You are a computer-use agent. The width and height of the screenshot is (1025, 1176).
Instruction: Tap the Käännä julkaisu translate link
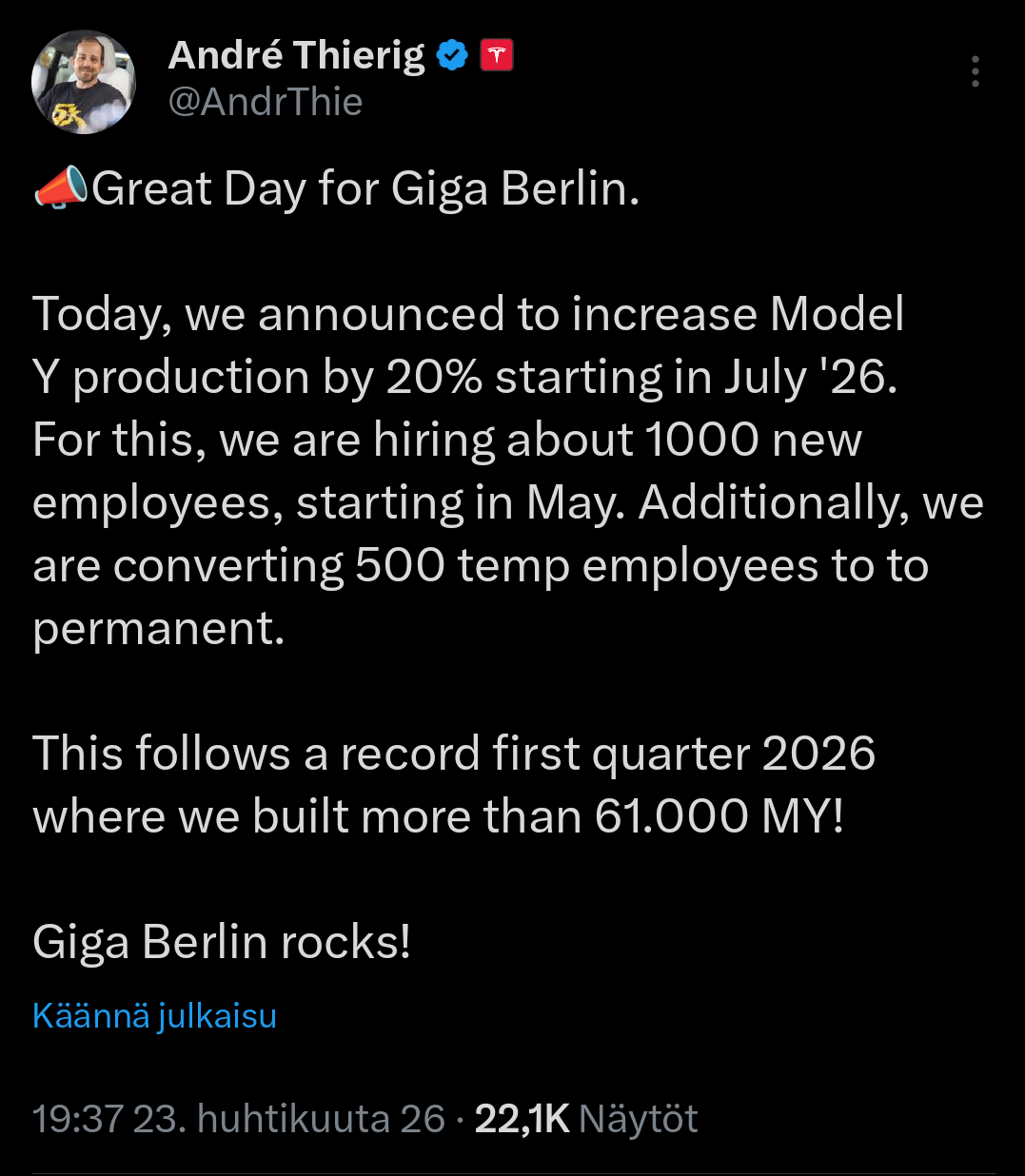(154, 1016)
